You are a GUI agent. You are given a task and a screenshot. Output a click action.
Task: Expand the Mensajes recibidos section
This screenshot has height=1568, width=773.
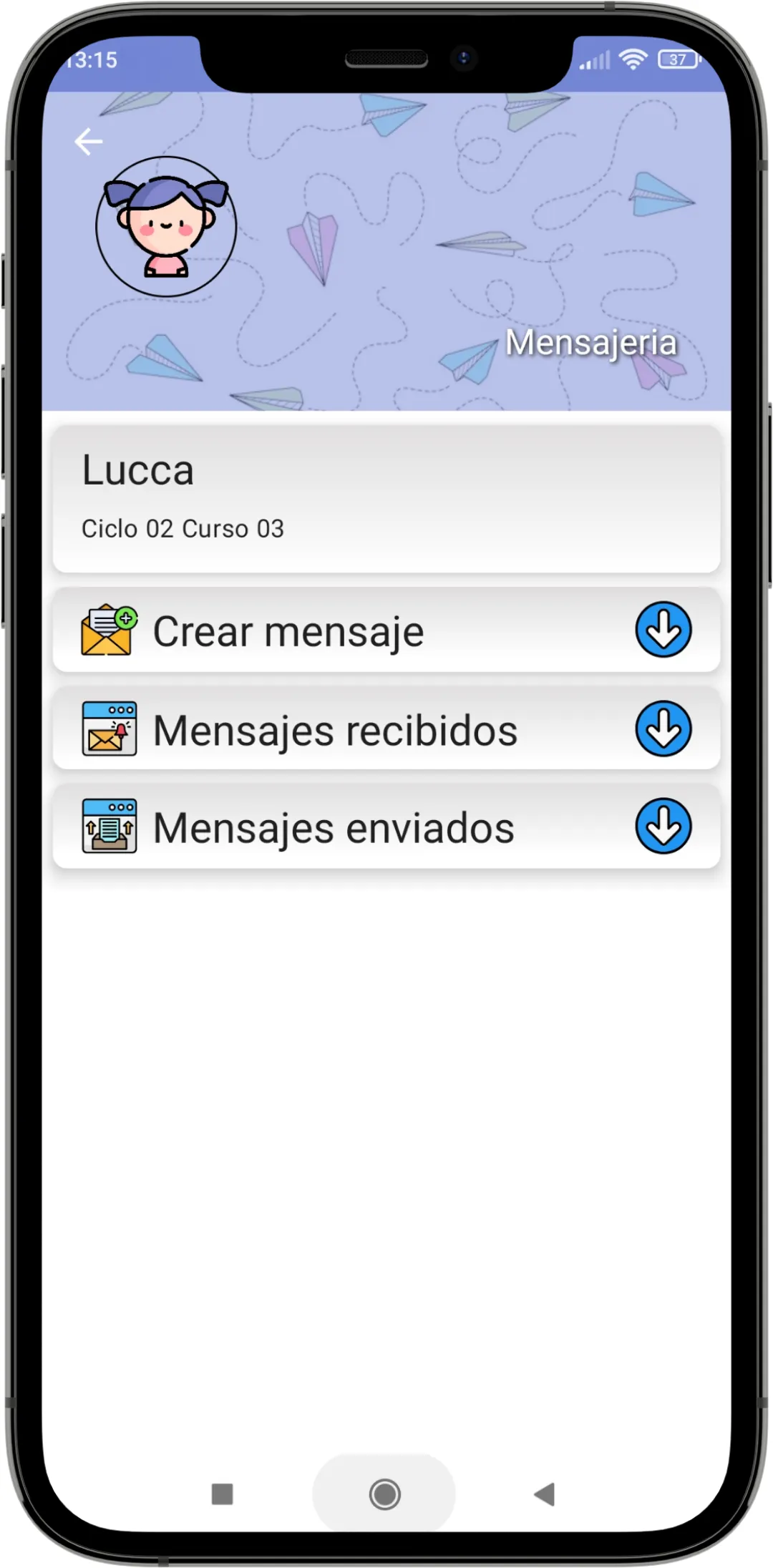tap(663, 729)
